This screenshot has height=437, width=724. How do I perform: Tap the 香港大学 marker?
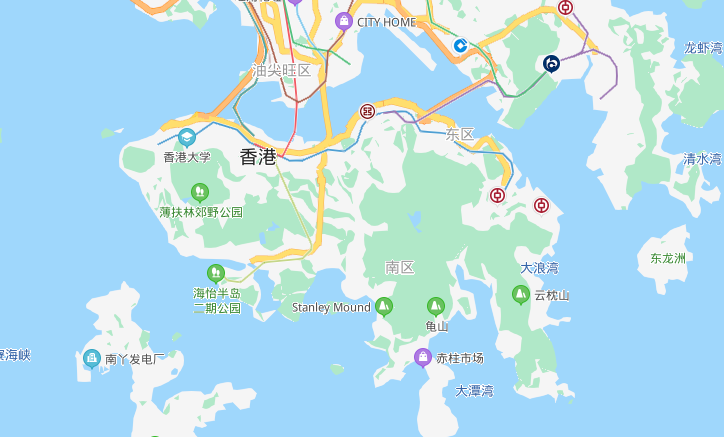186,139
